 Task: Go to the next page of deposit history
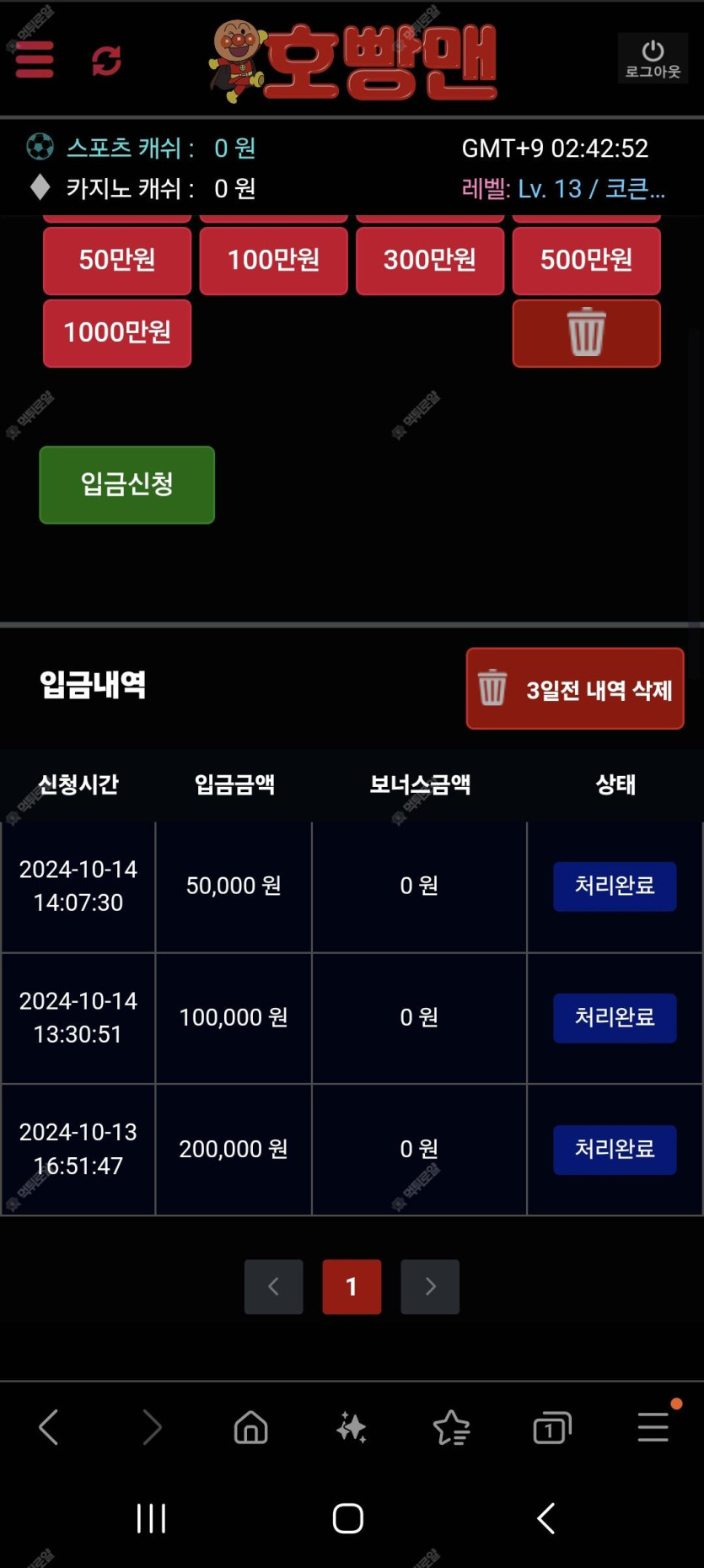pyautogui.click(x=430, y=1286)
